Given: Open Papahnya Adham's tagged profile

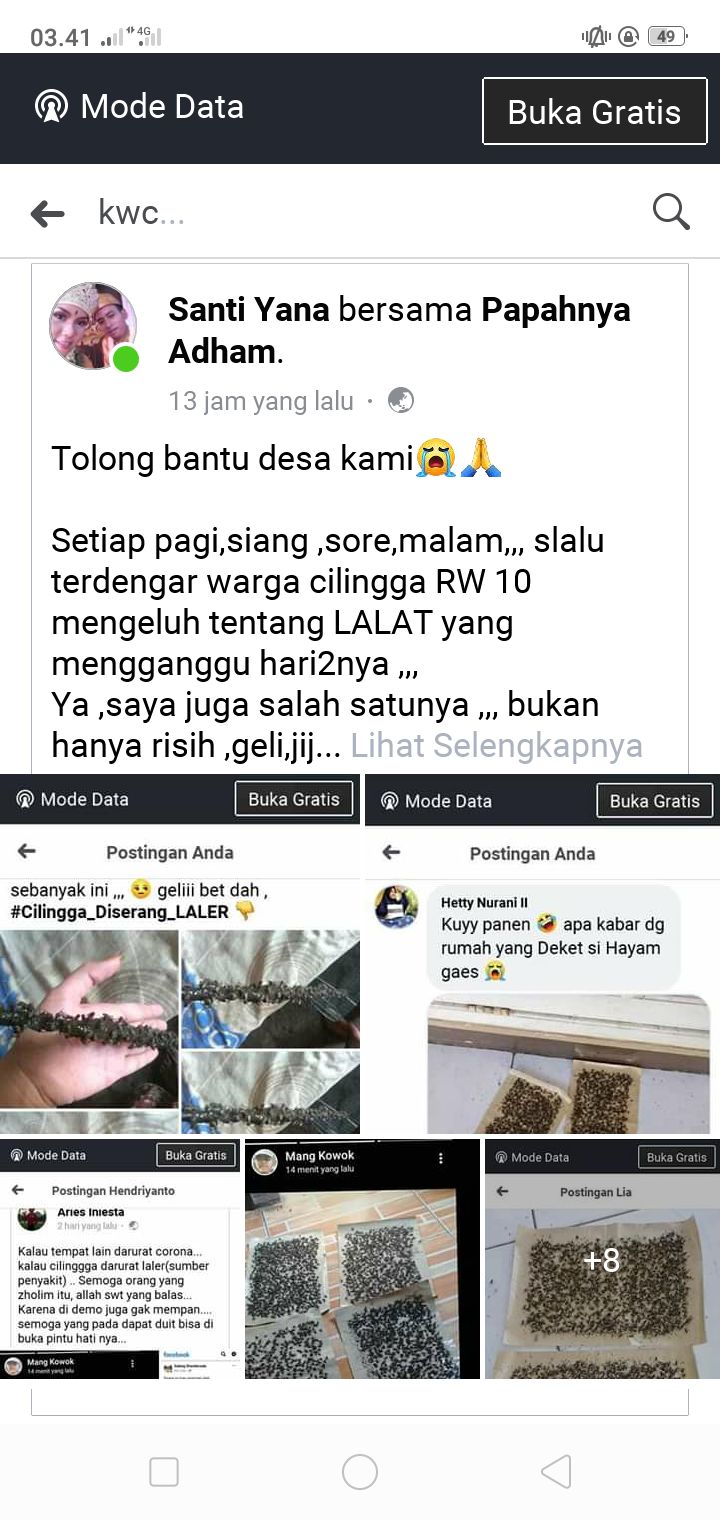Looking at the screenshot, I should pyautogui.click(x=555, y=310).
